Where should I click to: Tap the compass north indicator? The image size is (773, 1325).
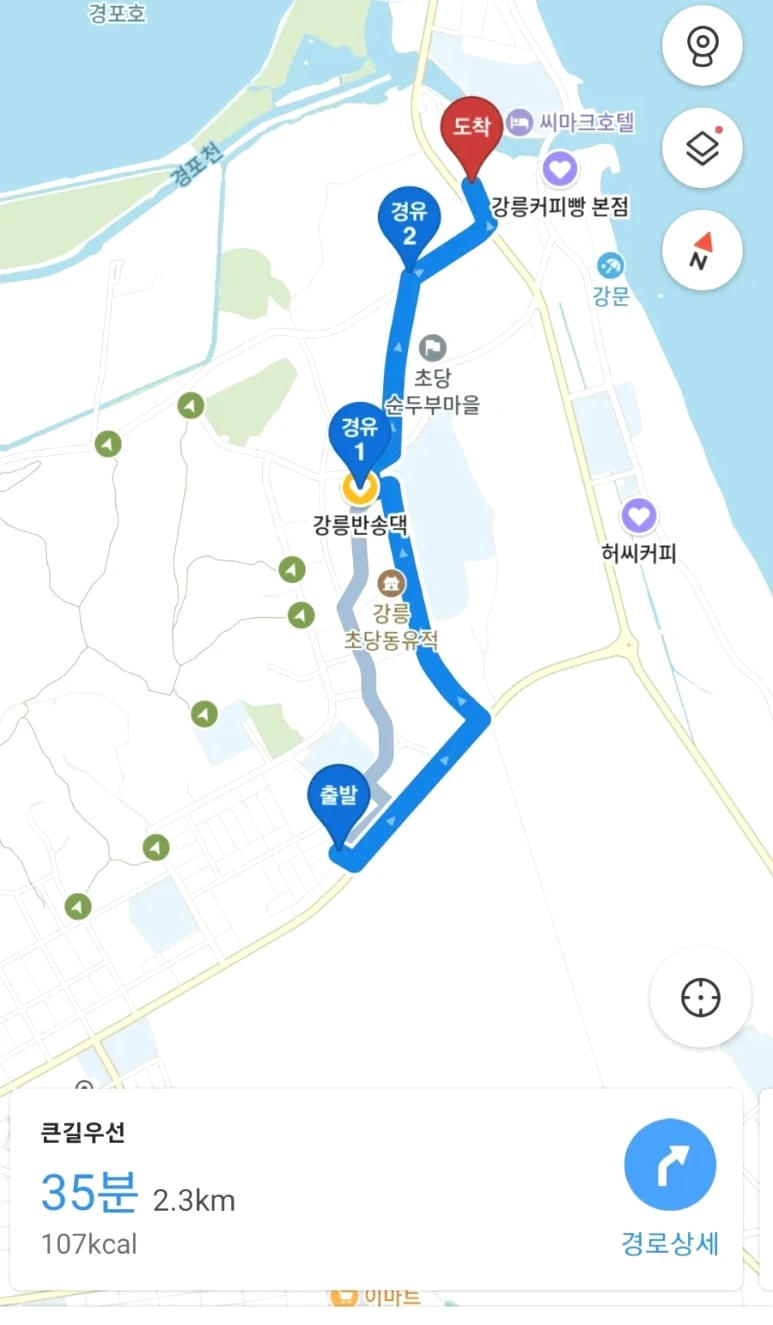click(x=702, y=250)
